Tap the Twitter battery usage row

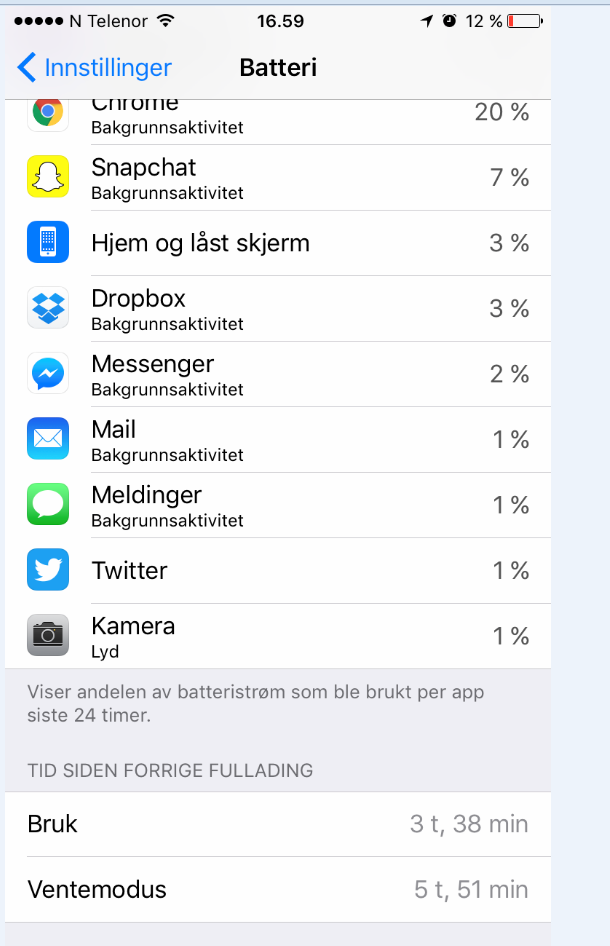(278, 571)
